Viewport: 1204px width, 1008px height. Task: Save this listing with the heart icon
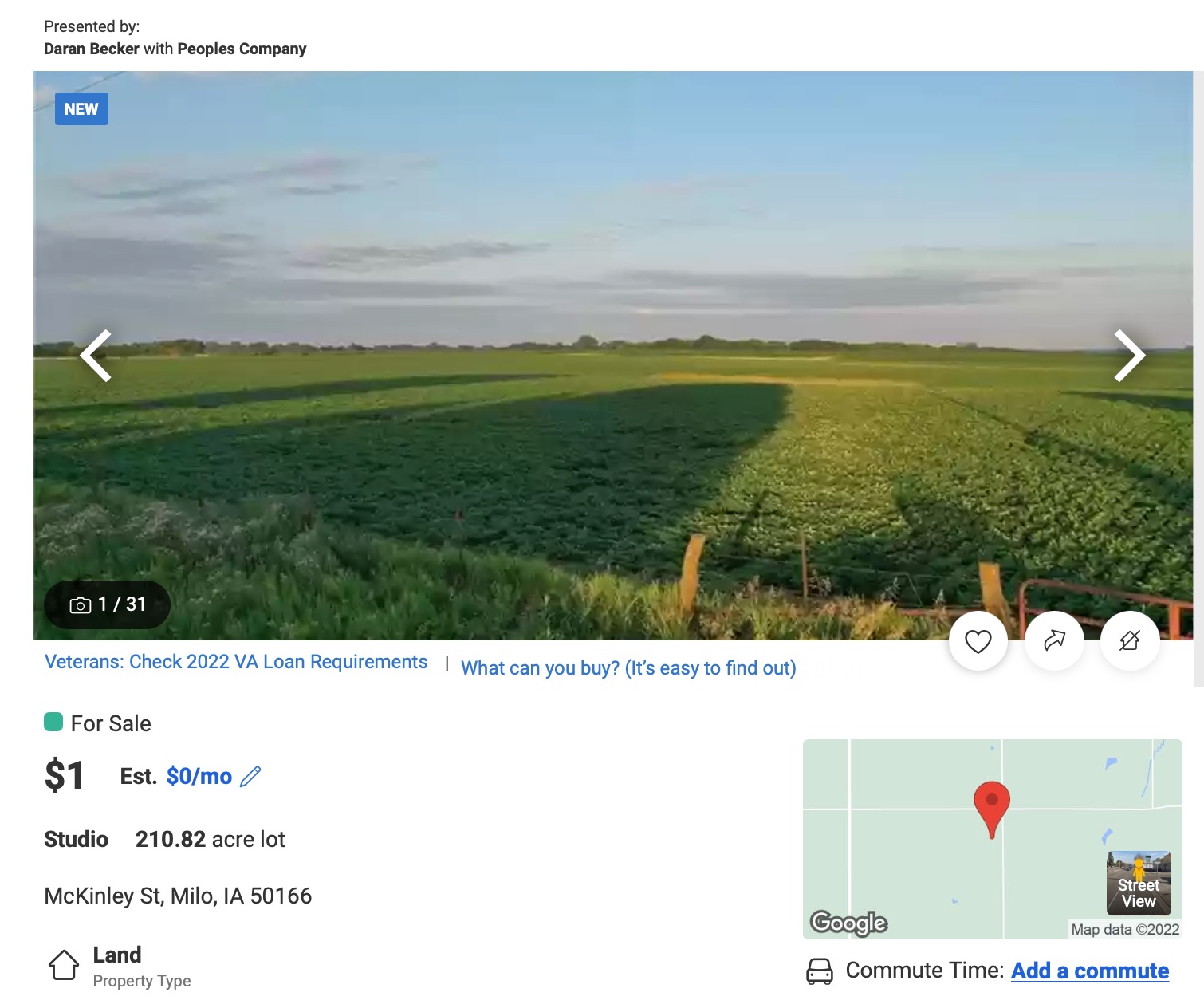pos(978,641)
